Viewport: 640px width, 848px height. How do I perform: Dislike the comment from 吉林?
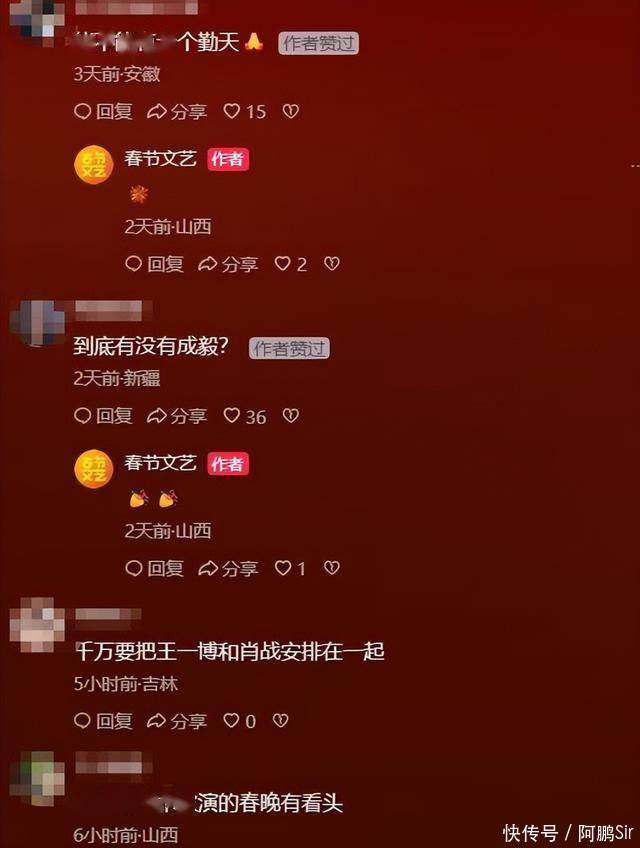click(x=280, y=720)
